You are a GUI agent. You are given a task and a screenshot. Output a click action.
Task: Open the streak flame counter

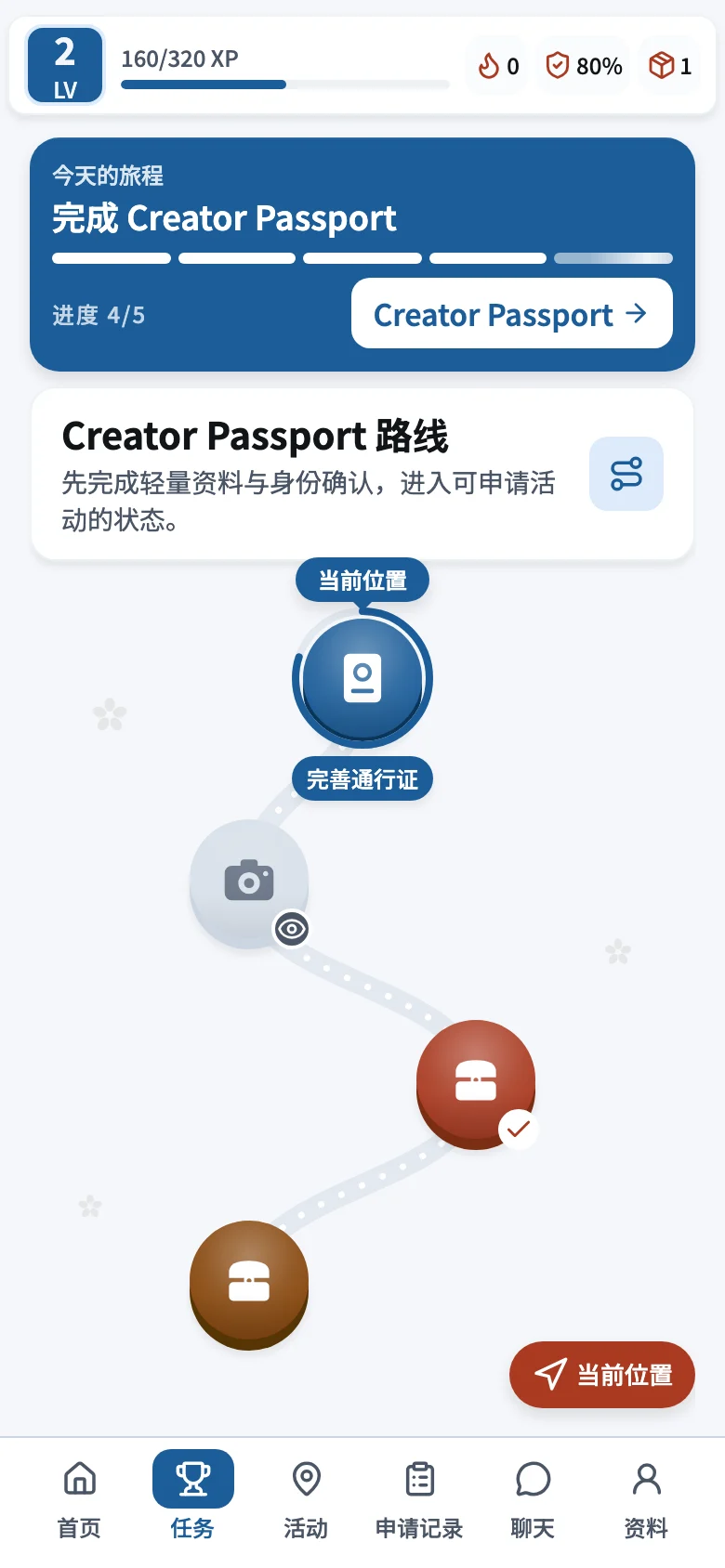click(x=498, y=66)
